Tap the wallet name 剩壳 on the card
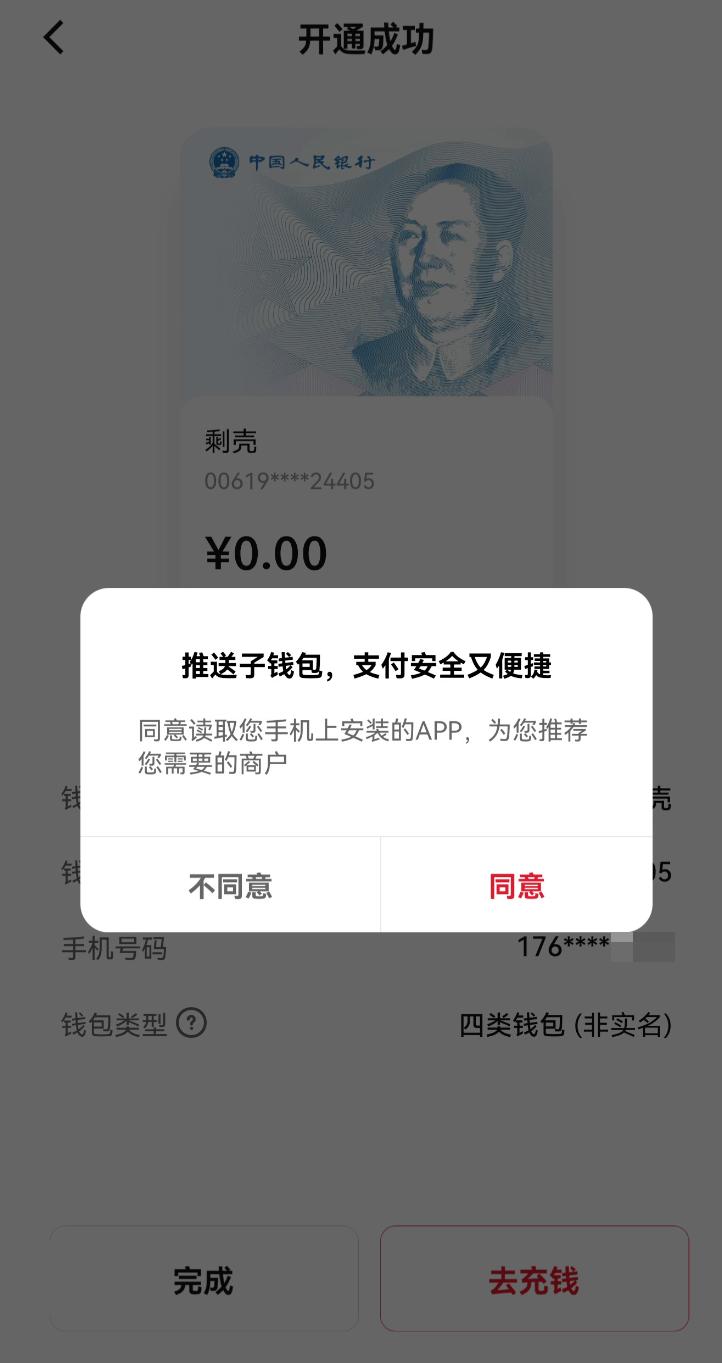Screen dimensions: 722x1363 click(232, 441)
